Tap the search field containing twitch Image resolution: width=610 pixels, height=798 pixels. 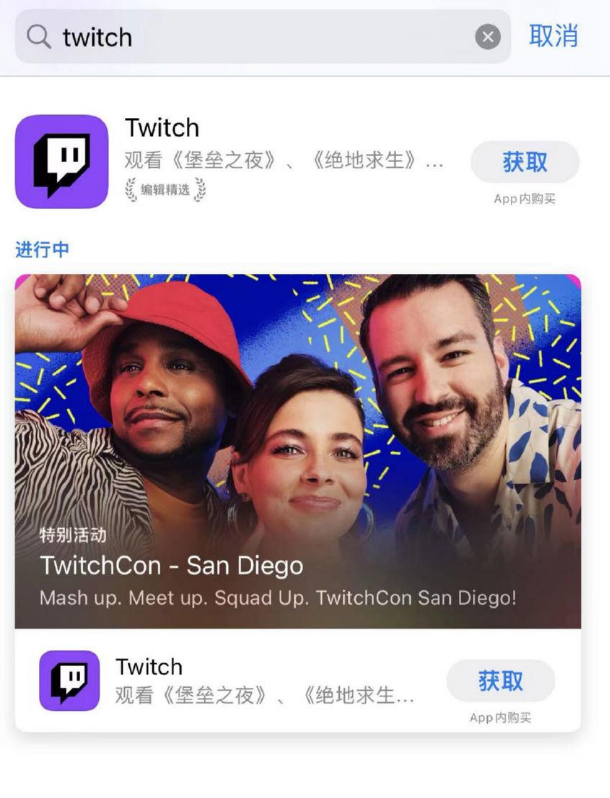(x=260, y=37)
